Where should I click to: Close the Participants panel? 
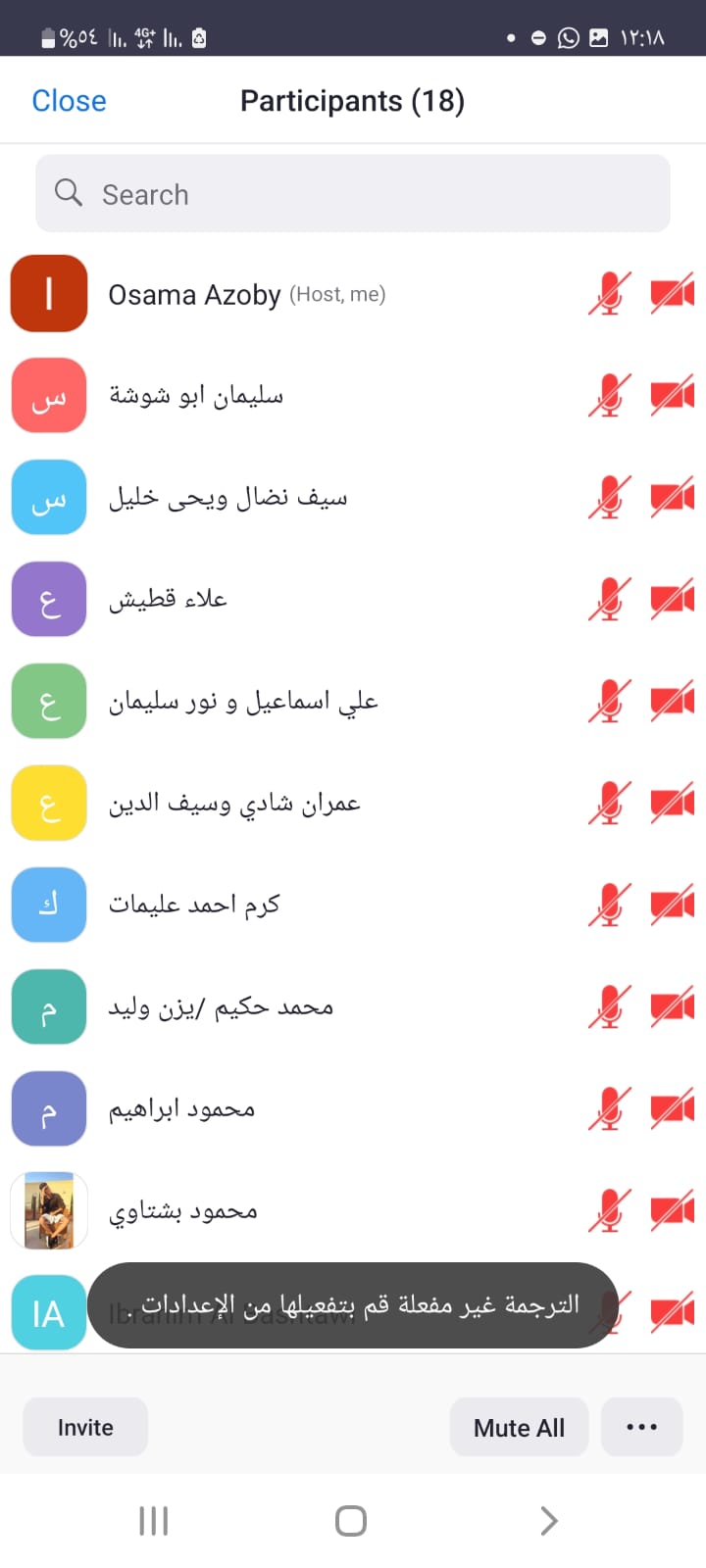(x=69, y=101)
